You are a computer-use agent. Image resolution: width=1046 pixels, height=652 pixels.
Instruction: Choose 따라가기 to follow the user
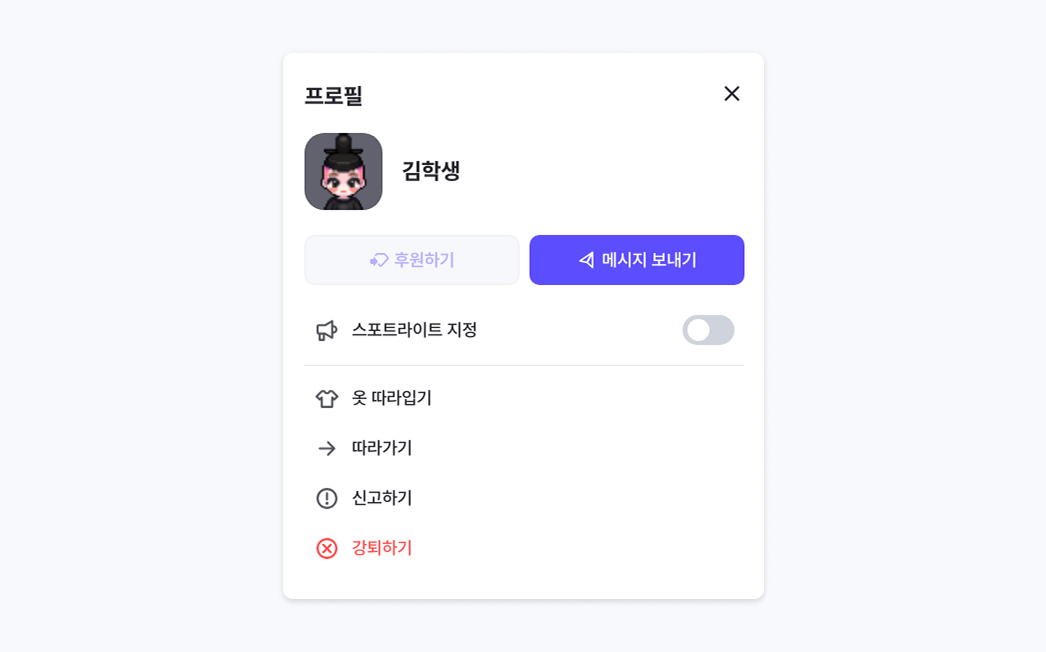pyautogui.click(x=381, y=448)
